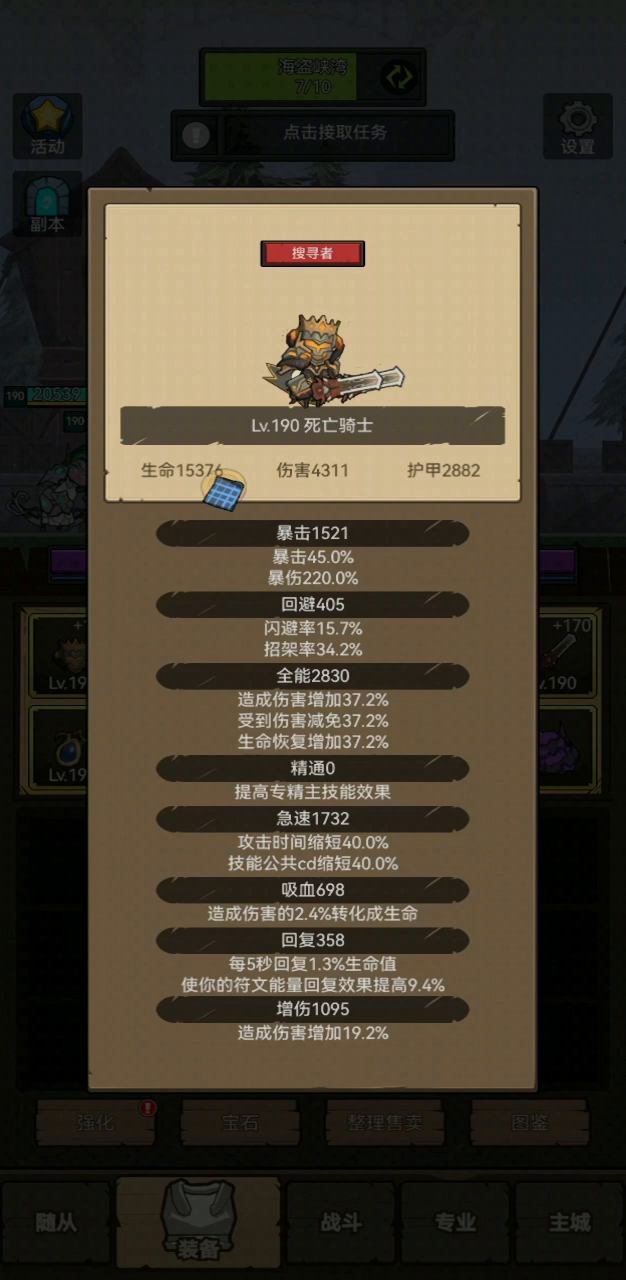Open the 副本 dungeon icon
Screen dimensions: 626x1280
(47, 205)
